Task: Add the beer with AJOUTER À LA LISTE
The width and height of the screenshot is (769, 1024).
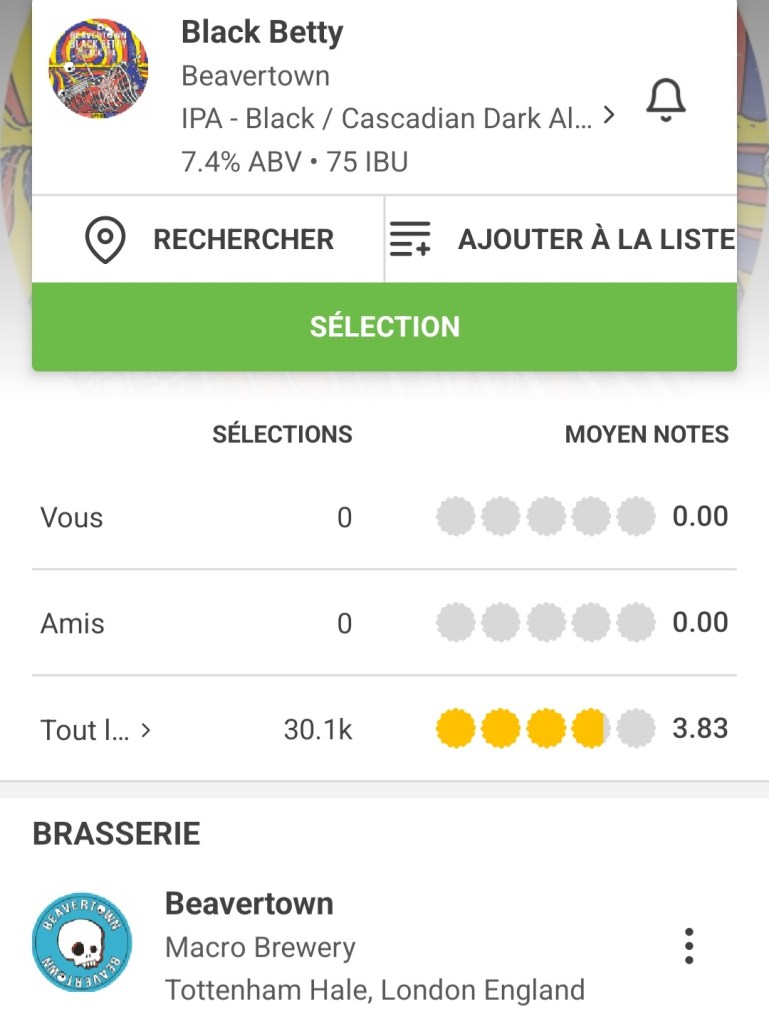Action: click(561, 240)
